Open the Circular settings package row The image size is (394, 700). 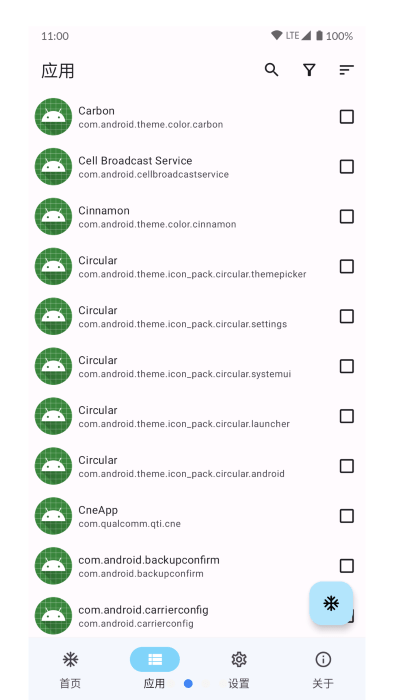[197, 317]
